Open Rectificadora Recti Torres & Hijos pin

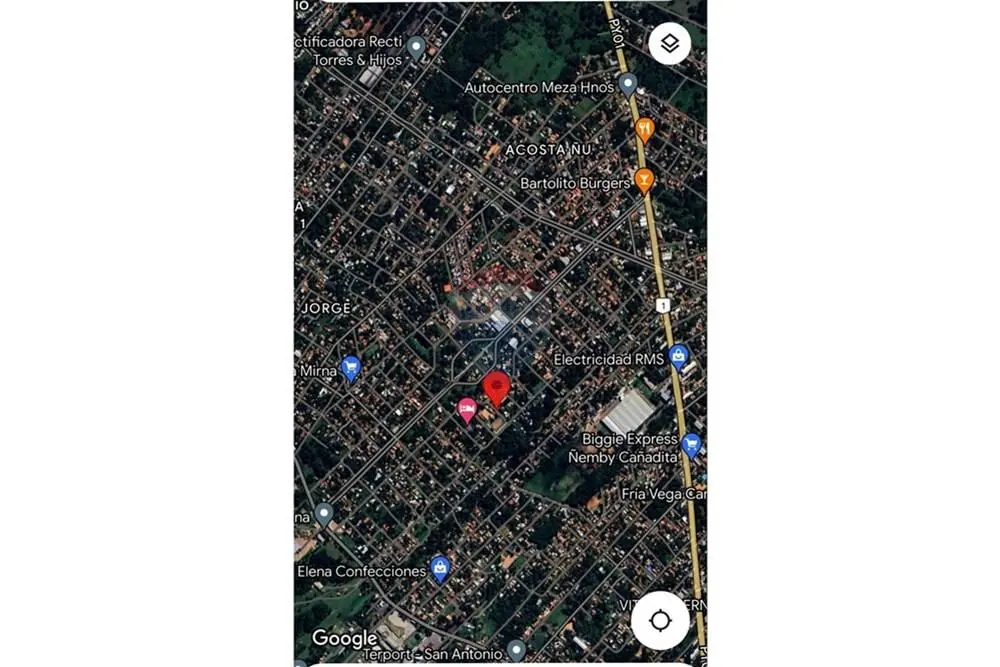[x=416, y=46]
